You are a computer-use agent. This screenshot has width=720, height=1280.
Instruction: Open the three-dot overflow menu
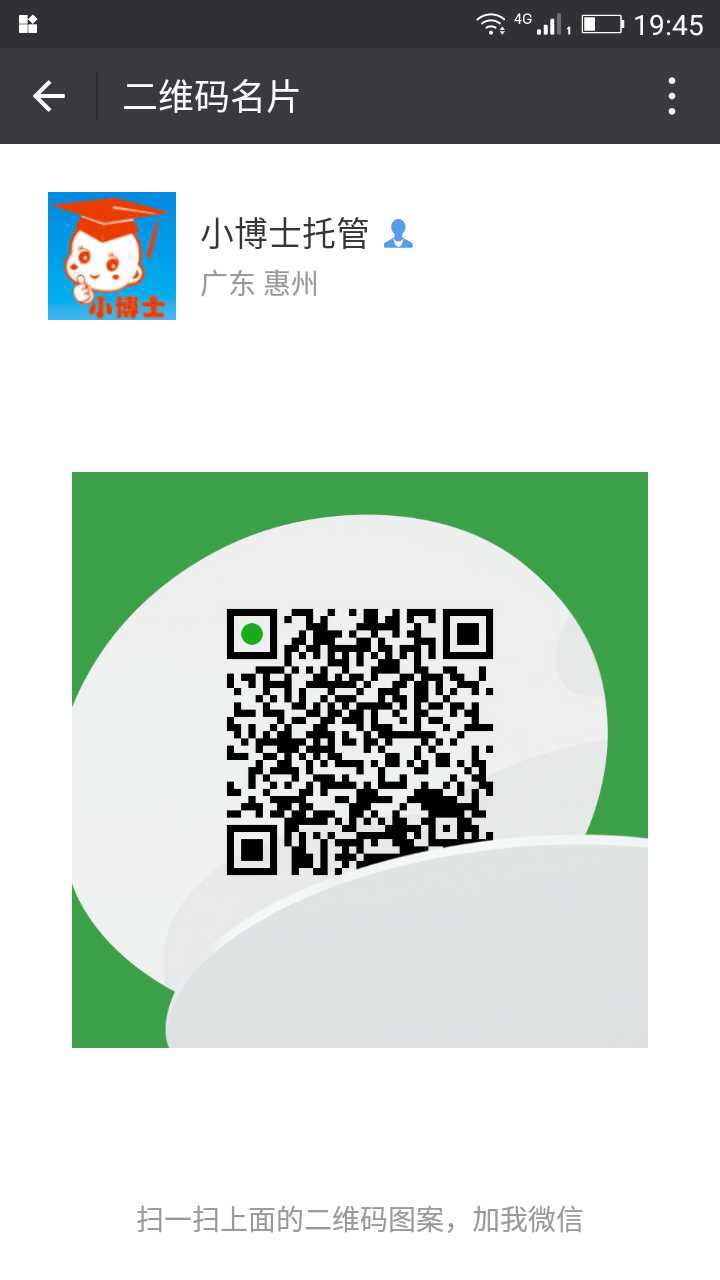point(672,96)
